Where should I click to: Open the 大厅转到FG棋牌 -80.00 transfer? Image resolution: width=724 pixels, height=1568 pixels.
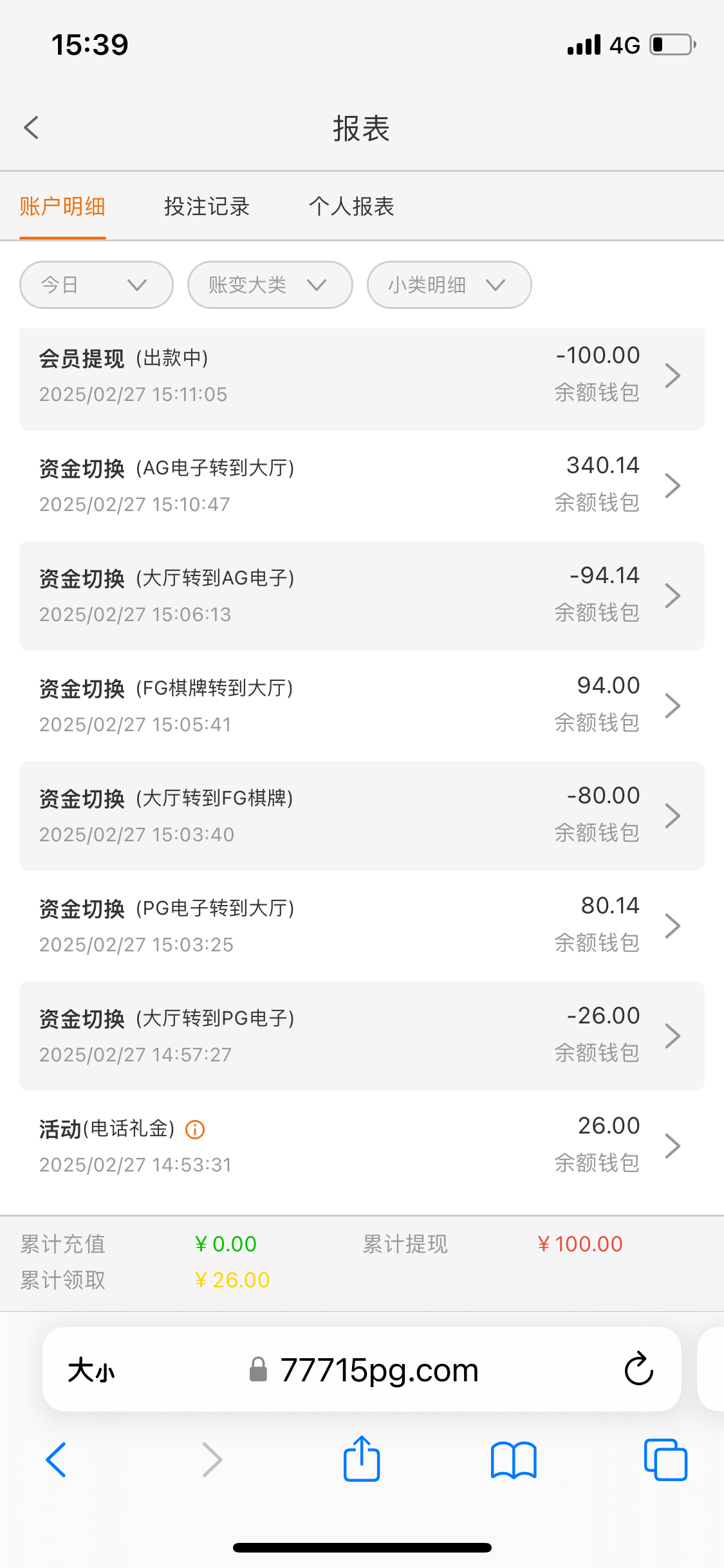coord(362,816)
